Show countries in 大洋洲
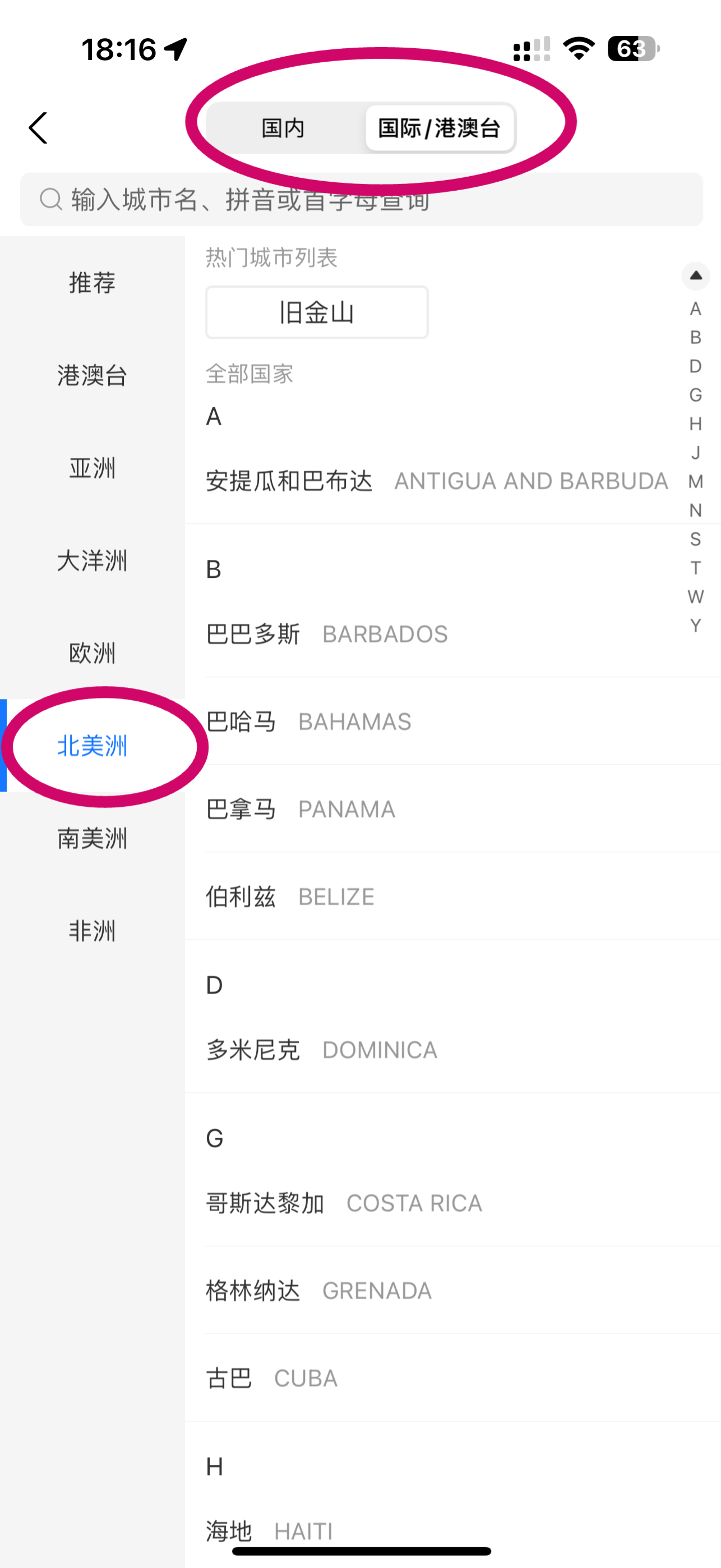The height and width of the screenshot is (1568, 721). 93,560
